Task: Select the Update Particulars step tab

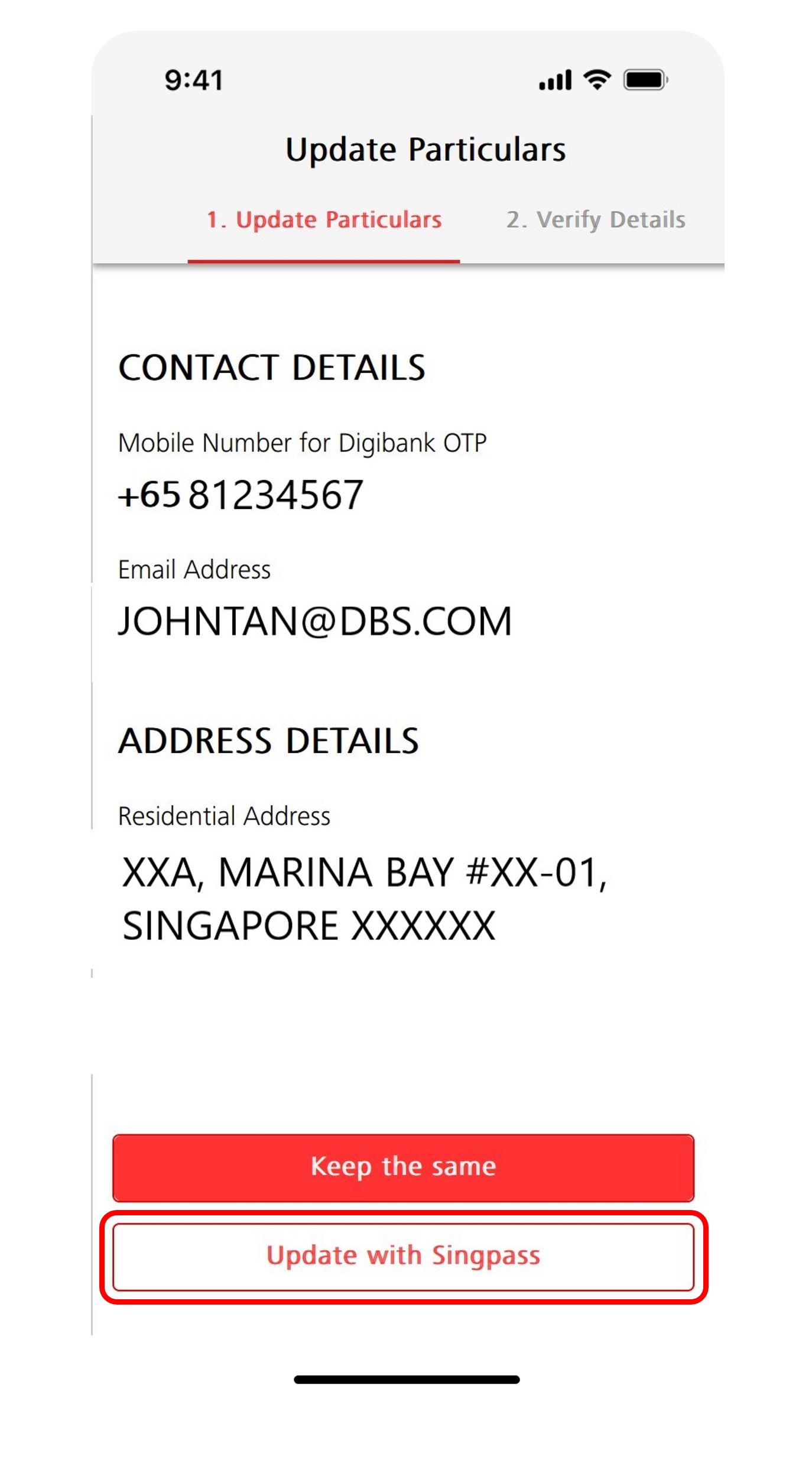Action: pyautogui.click(x=324, y=220)
